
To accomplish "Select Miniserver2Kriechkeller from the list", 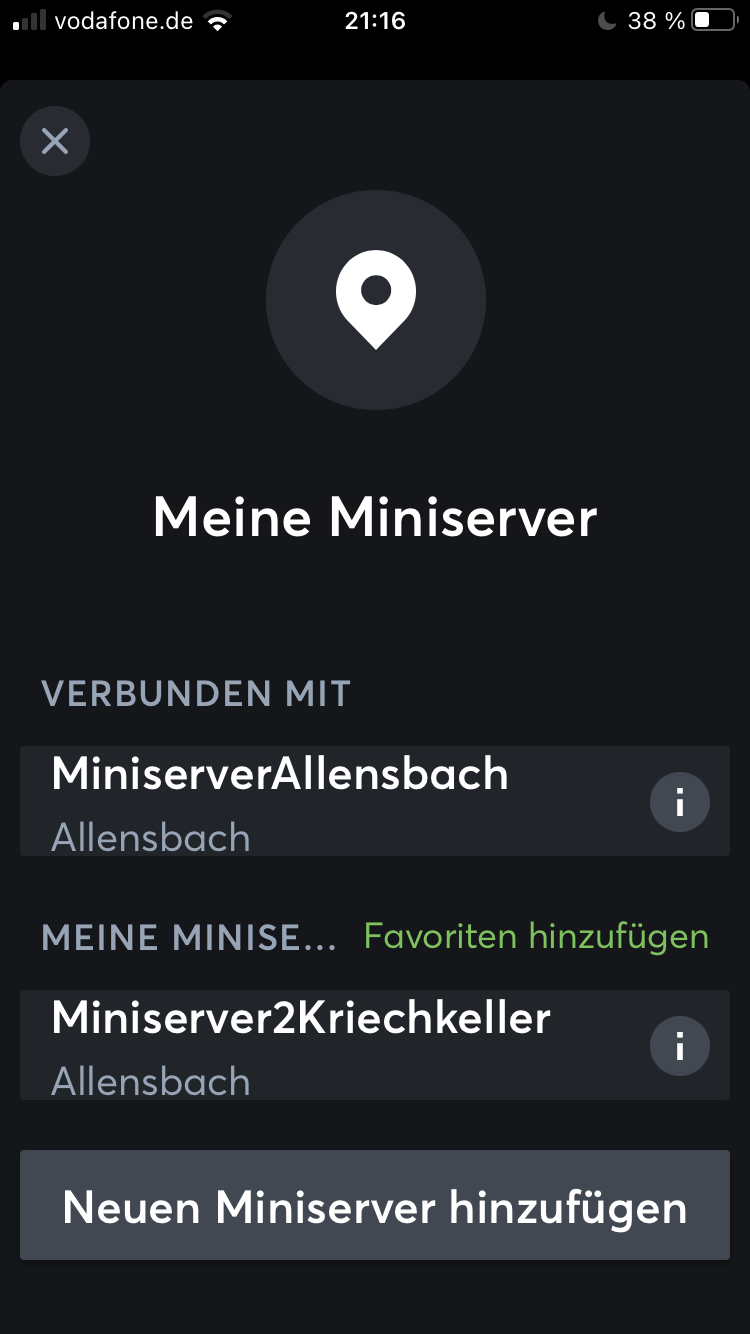I will [300, 1044].
